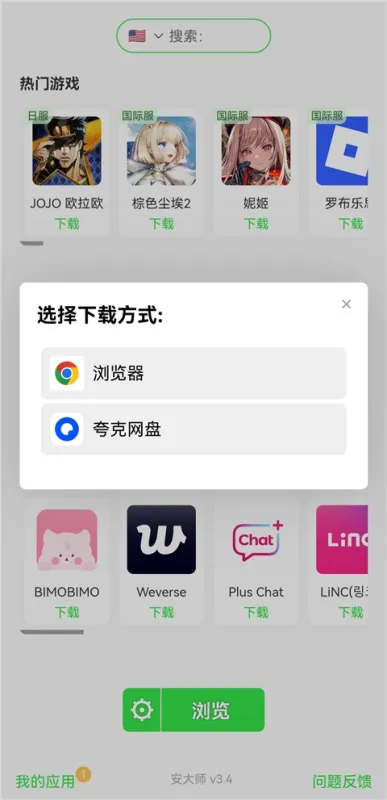The width and height of the screenshot is (387, 800).
Task: Select 夸克网盘 download option
Action: click(194, 429)
